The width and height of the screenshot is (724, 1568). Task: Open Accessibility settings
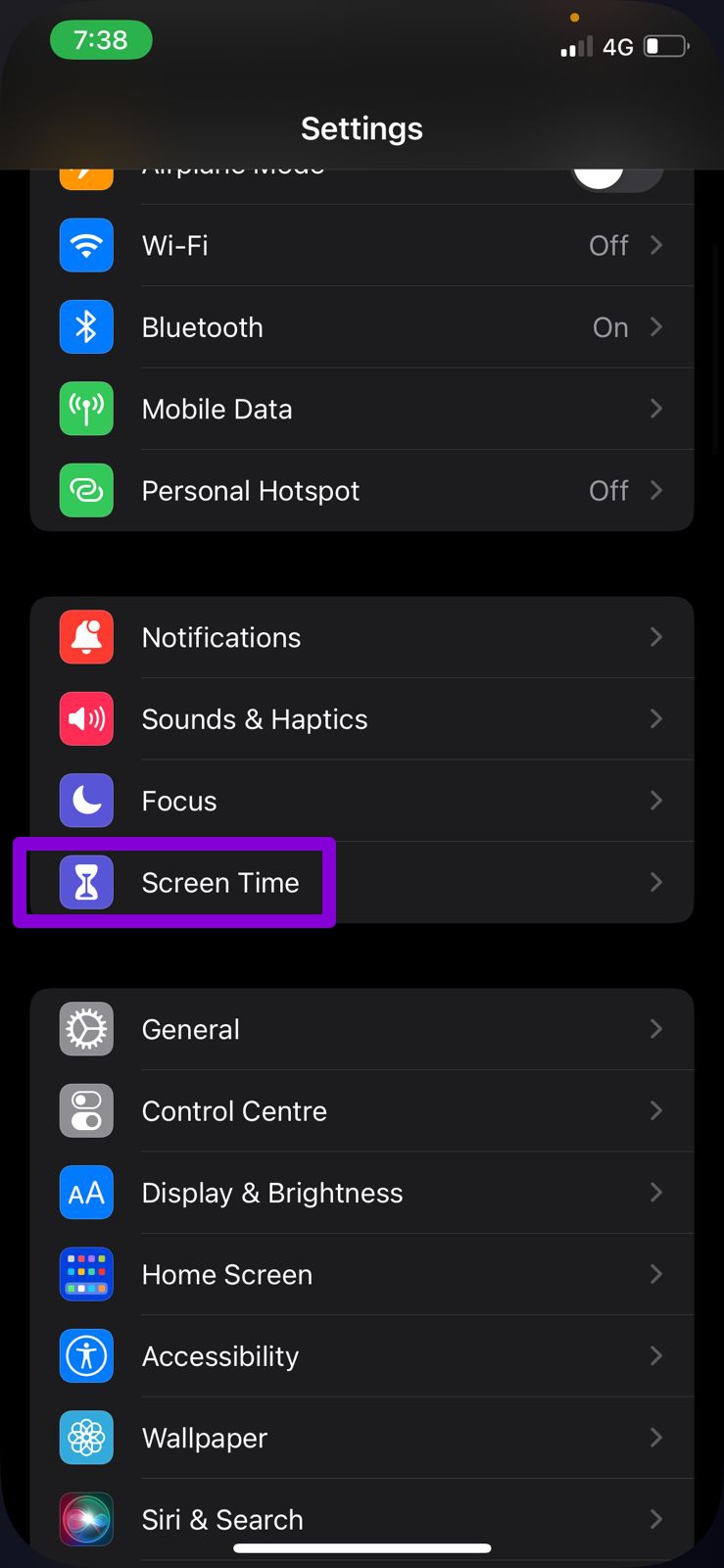pyautogui.click(x=362, y=1356)
